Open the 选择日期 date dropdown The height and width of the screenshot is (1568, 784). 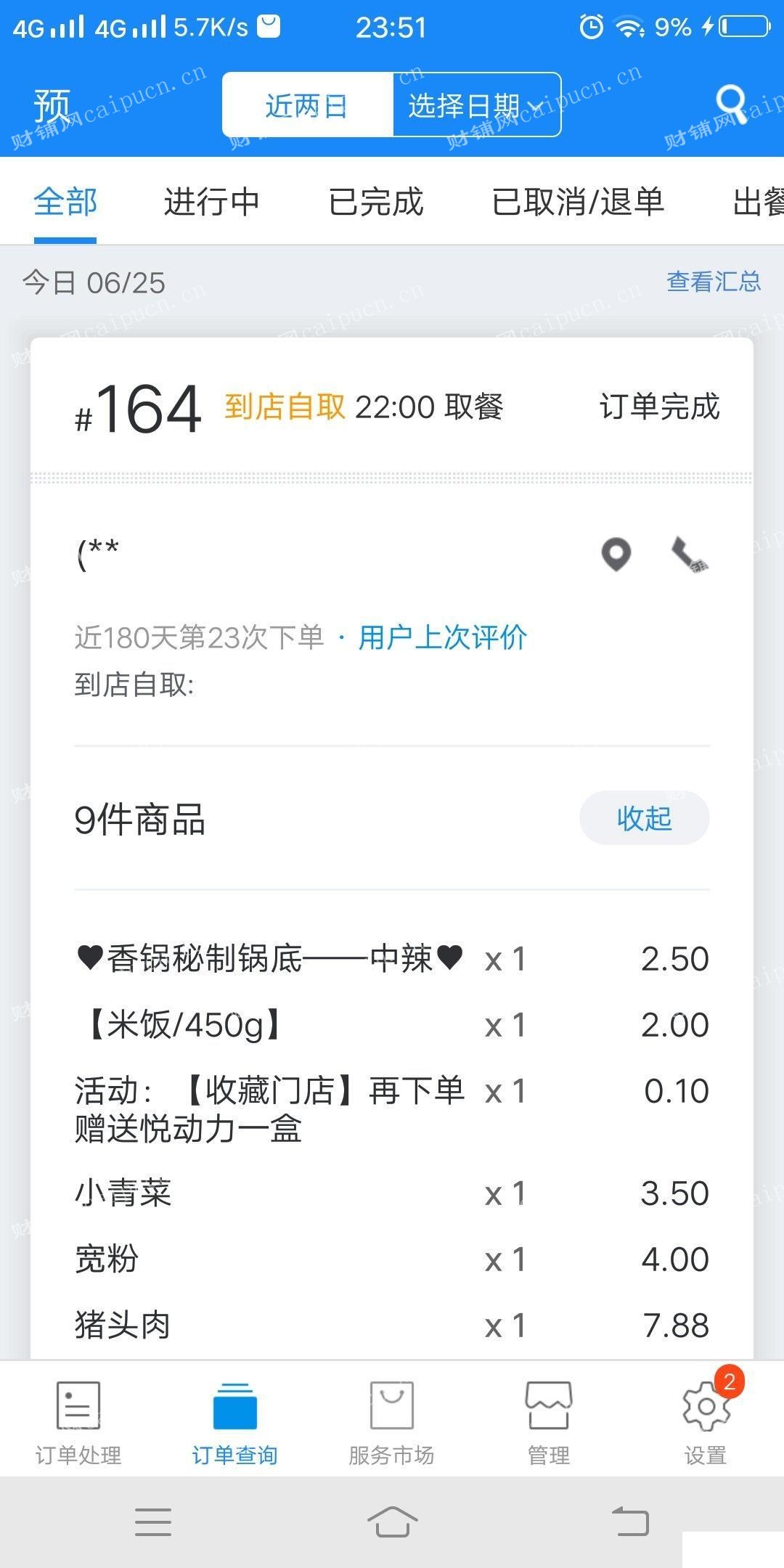point(477,105)
